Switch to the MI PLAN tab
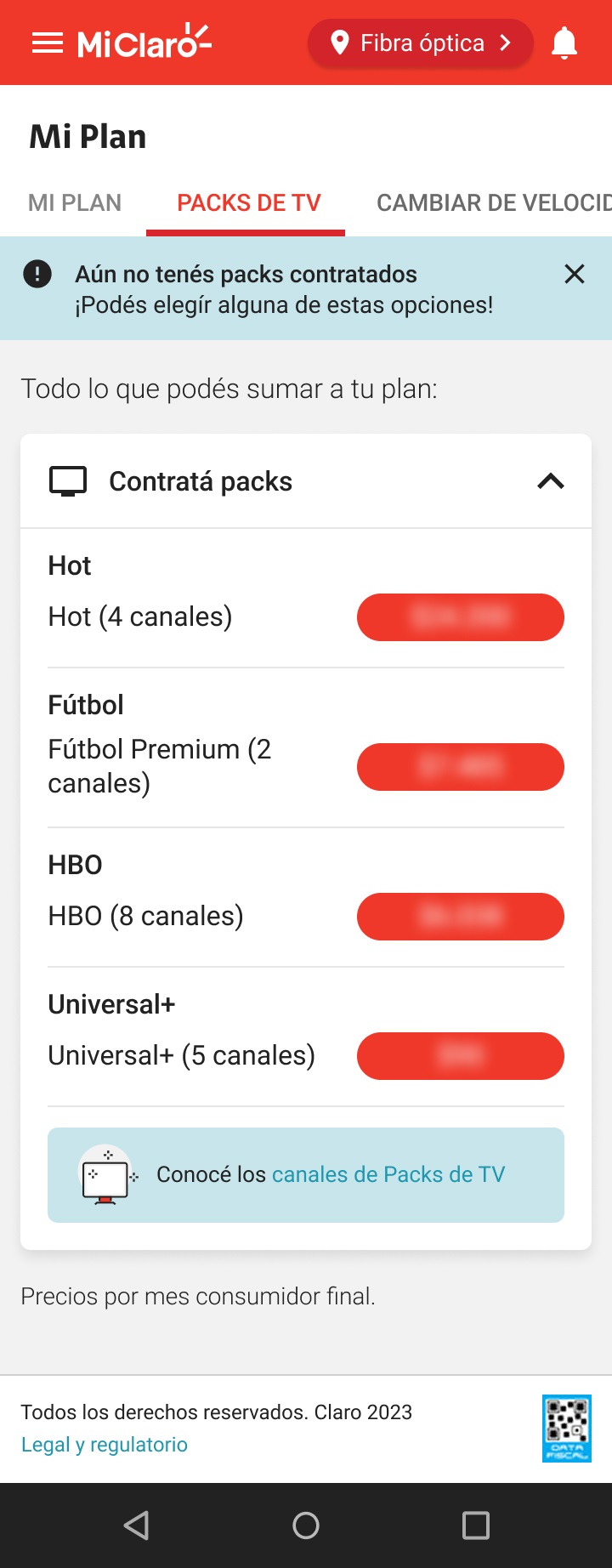Screen dimensions: 612x1568 tap(75, 203)
